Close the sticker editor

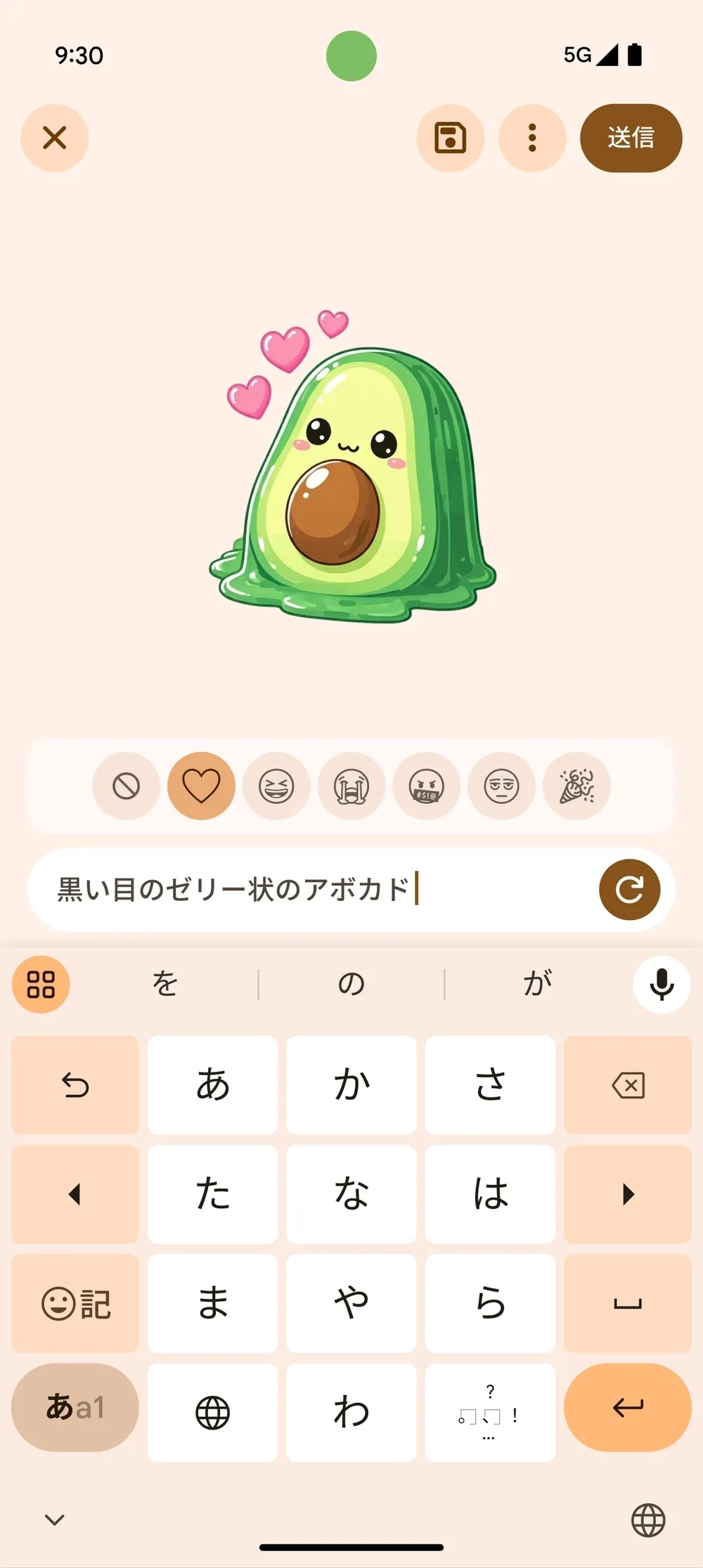click(x=54, y=138)
